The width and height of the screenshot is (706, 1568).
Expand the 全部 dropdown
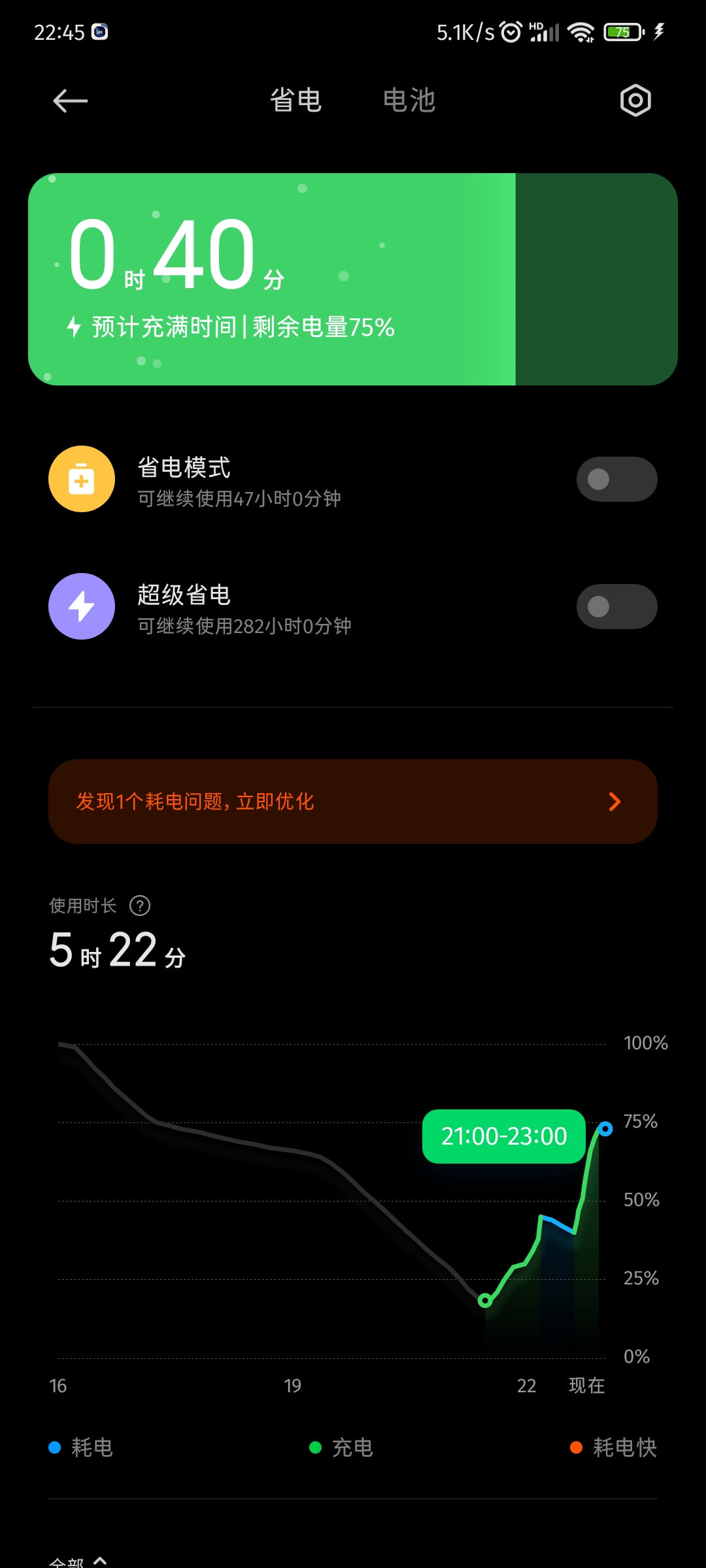(x=78, y=1561)
